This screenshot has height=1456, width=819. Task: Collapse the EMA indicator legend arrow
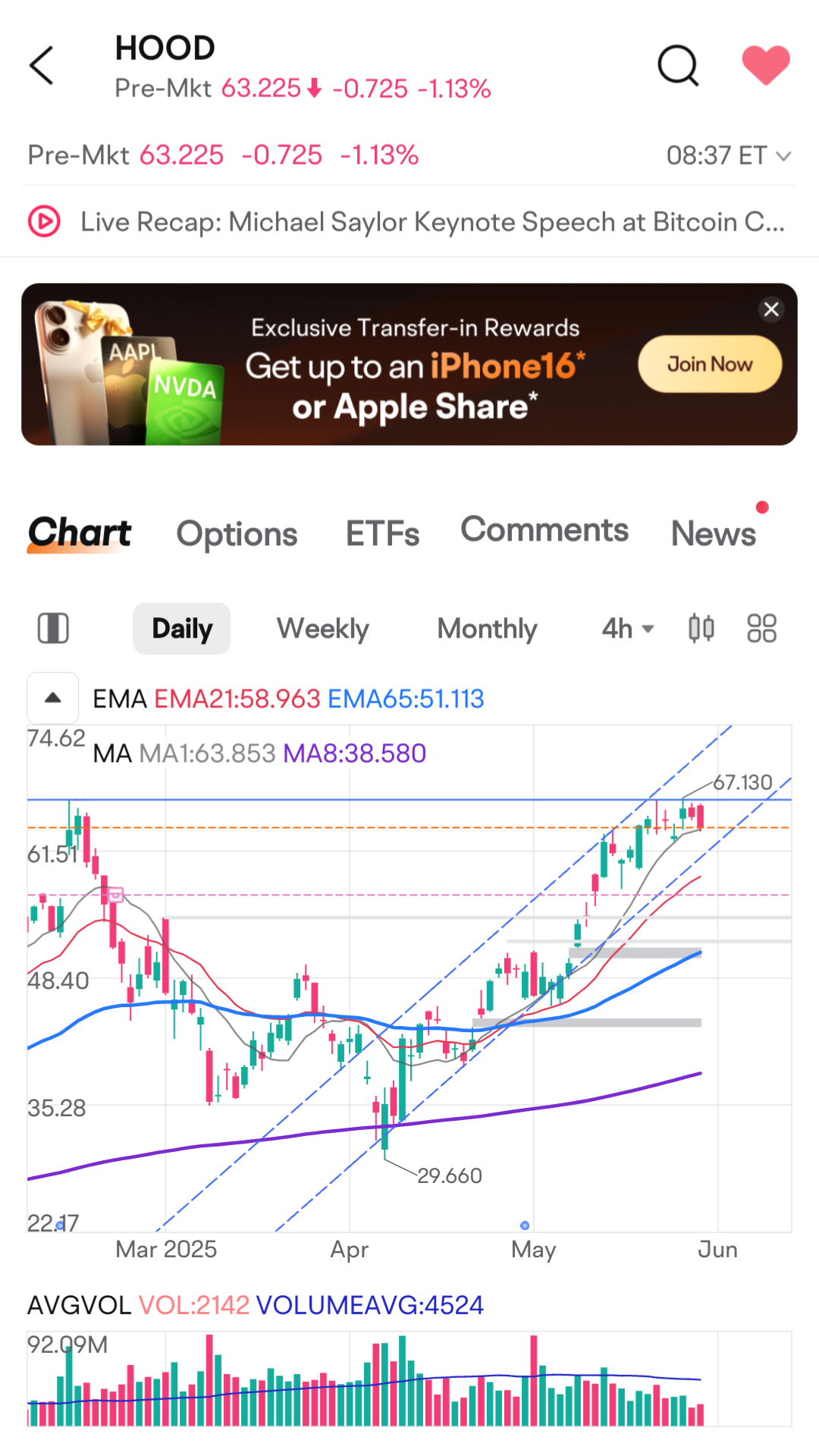pos(53,698)
